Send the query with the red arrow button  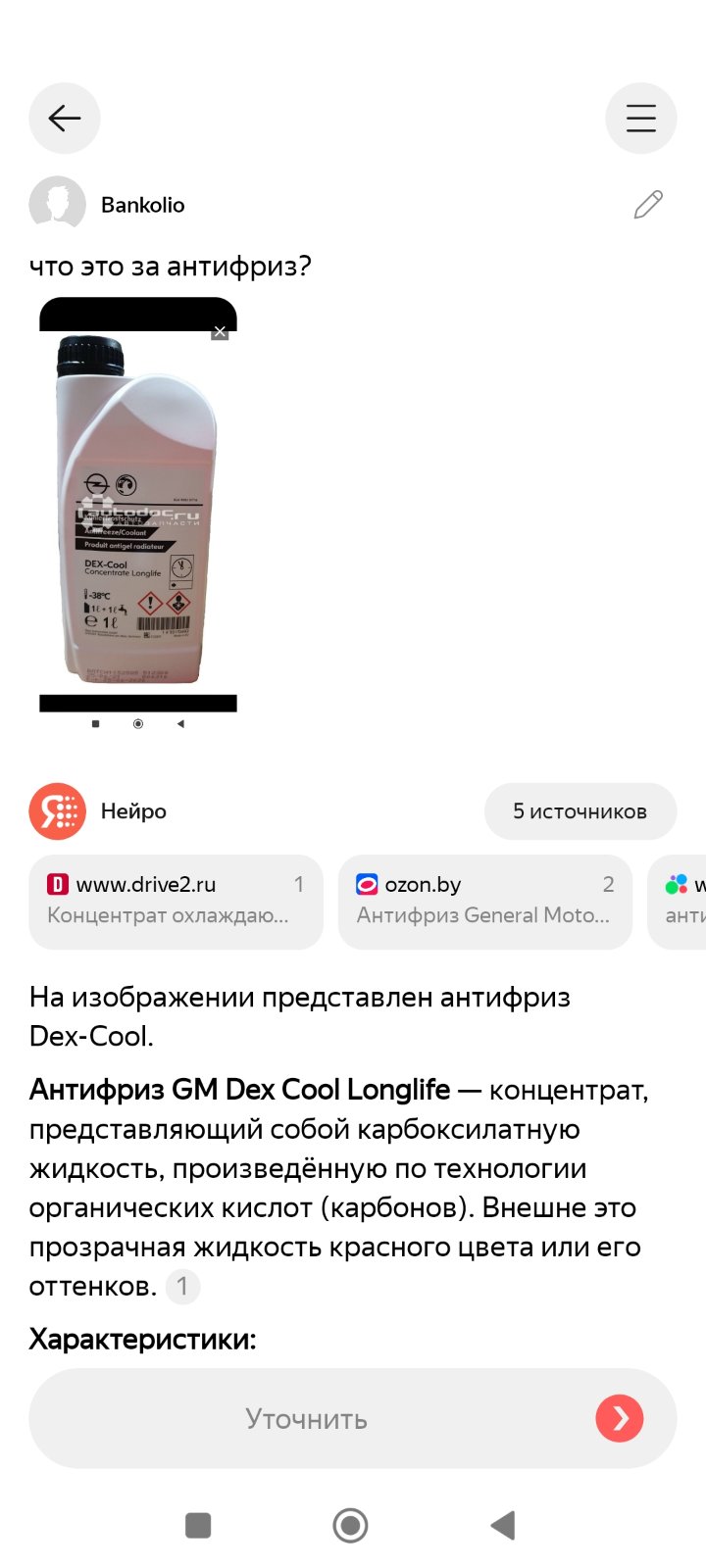pyautogui.click(x=620, y=1418)
